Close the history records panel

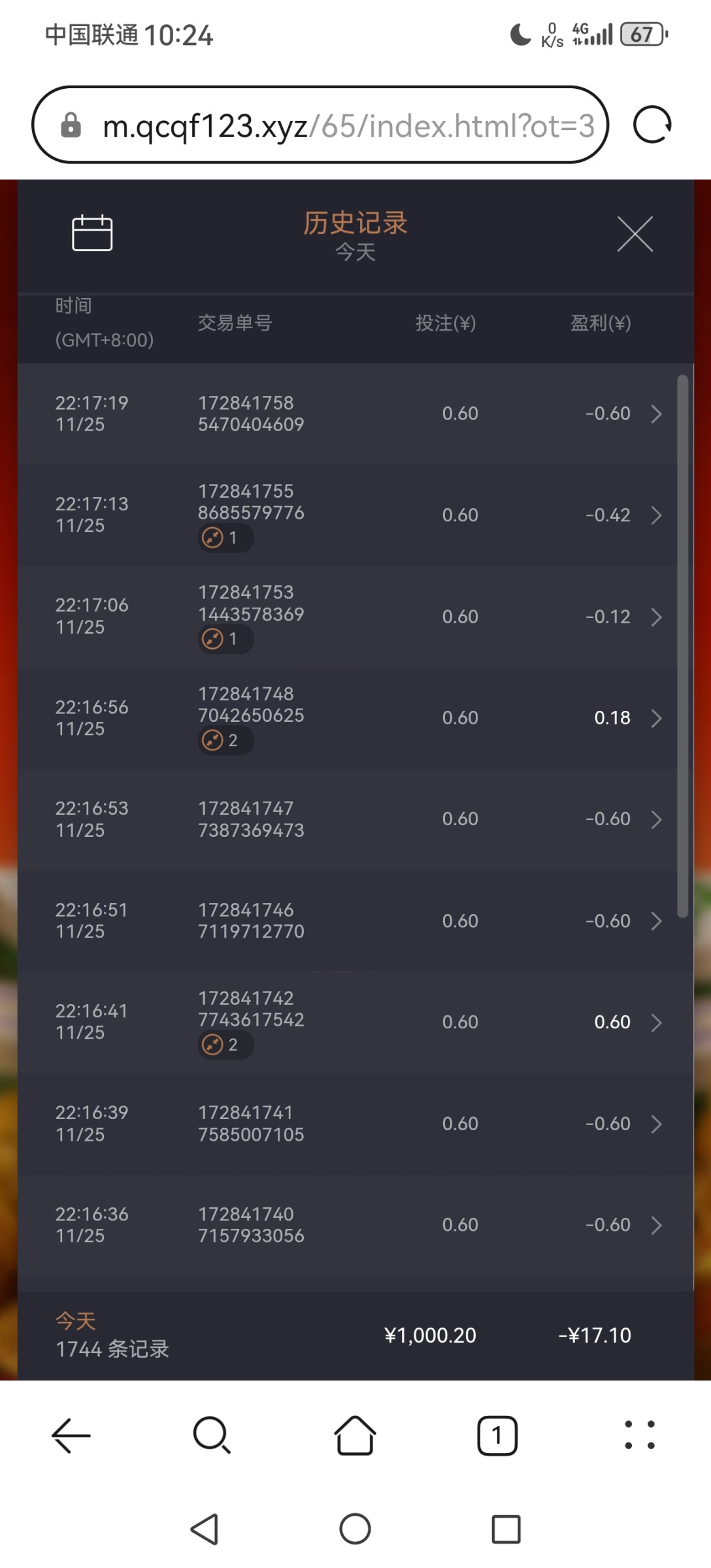click(x=635, y=233)
